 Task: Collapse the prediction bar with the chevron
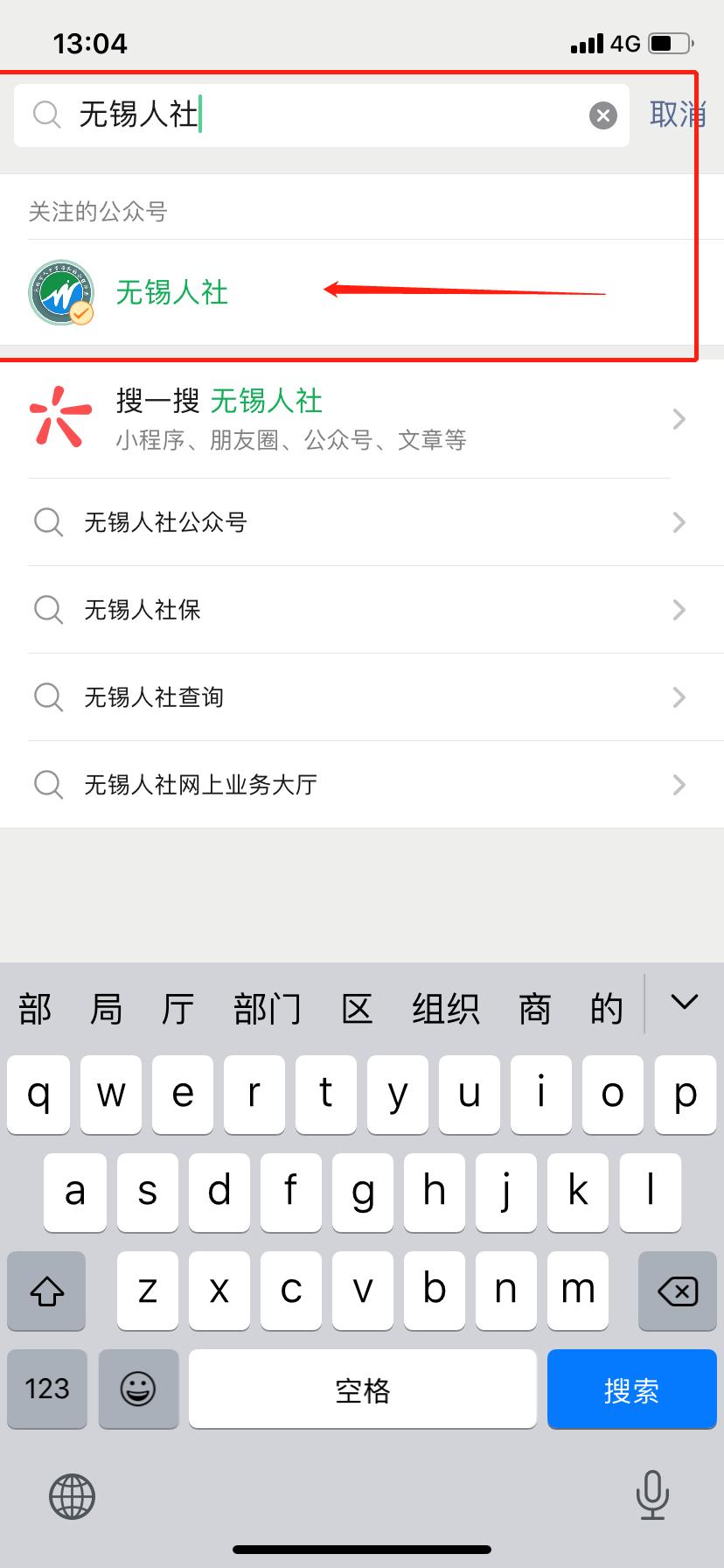(685, 1006)
